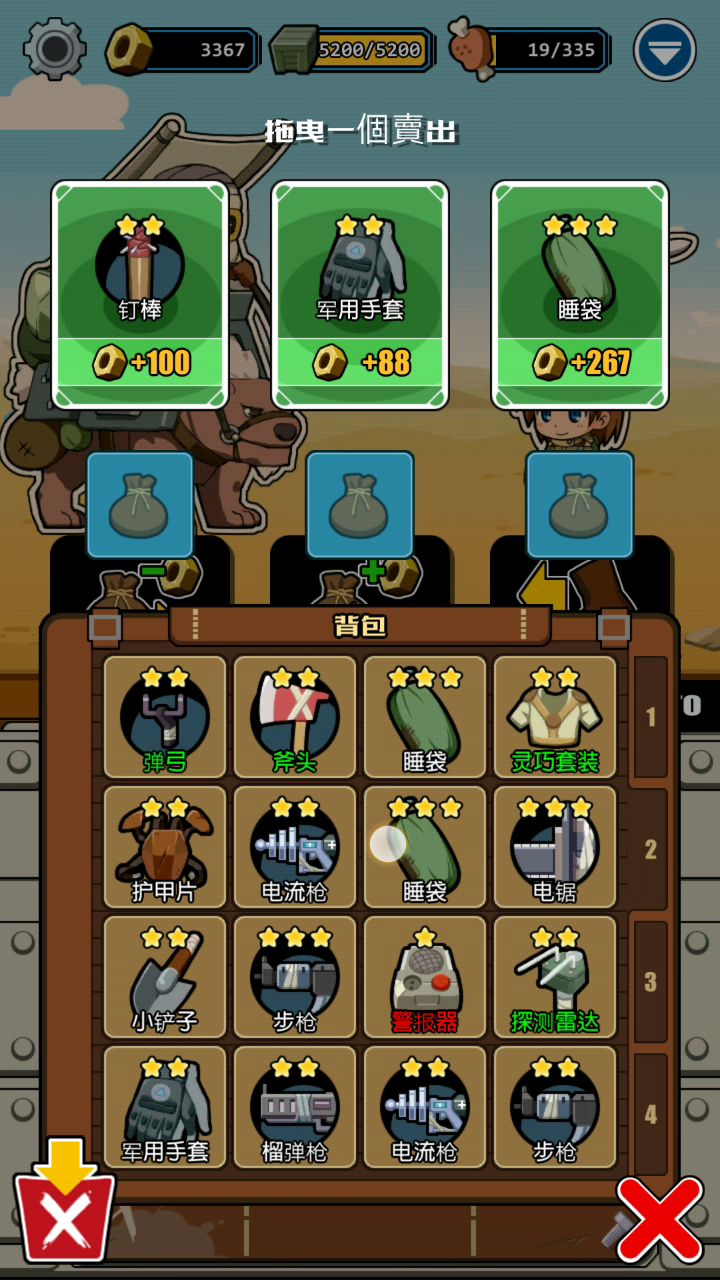
Task: Pick the 榴弹枪 backpack item
Action: (x=295, y=1107)
